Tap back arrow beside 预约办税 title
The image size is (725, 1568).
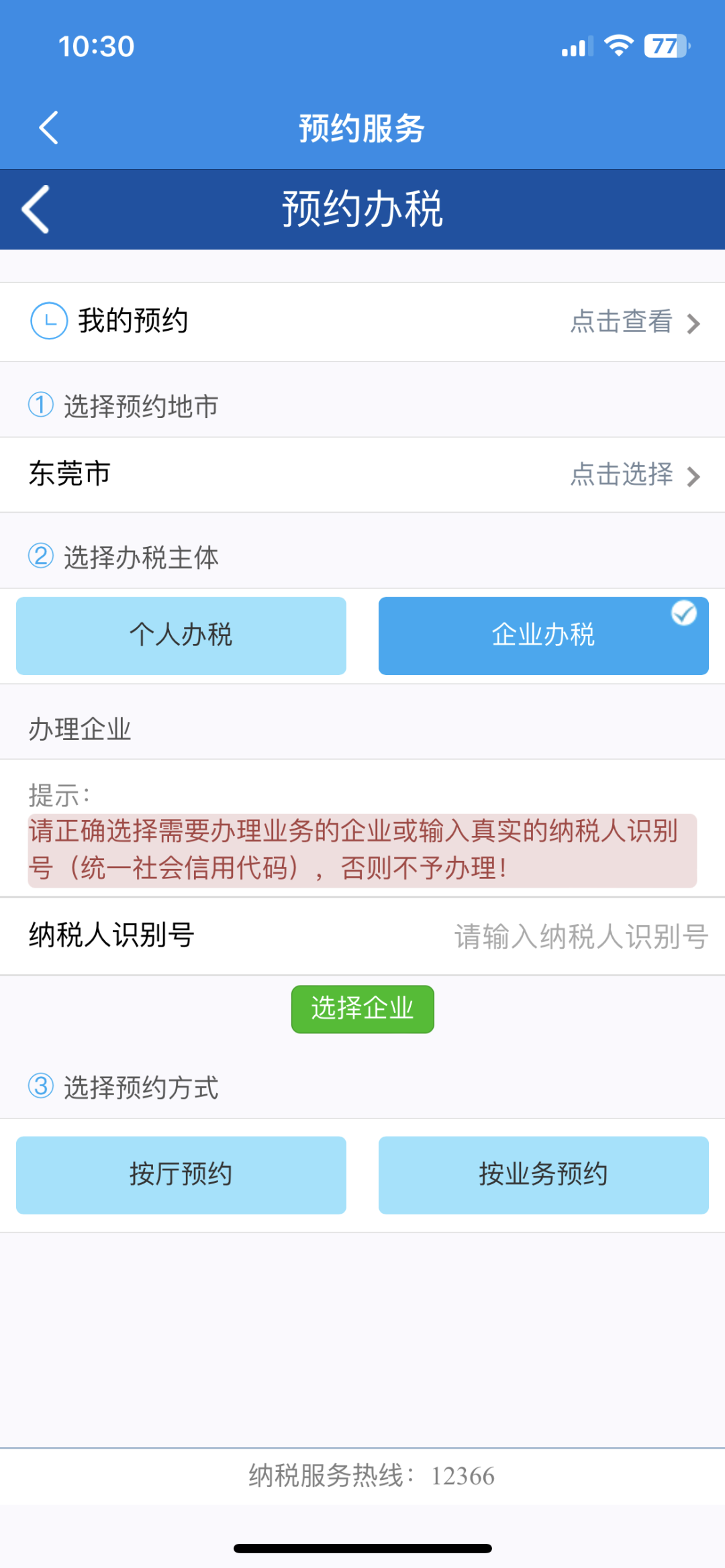point(36,209)
